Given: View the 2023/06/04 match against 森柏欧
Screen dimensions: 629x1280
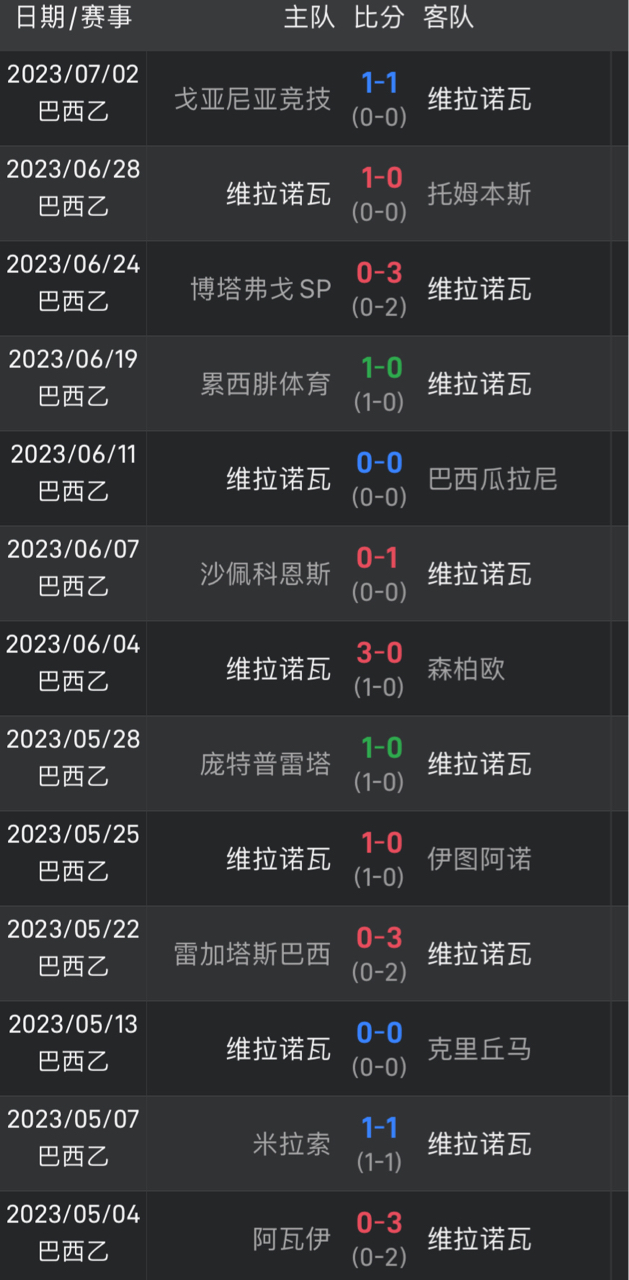Looking at the screenshot, I should (x=314, y=668).
